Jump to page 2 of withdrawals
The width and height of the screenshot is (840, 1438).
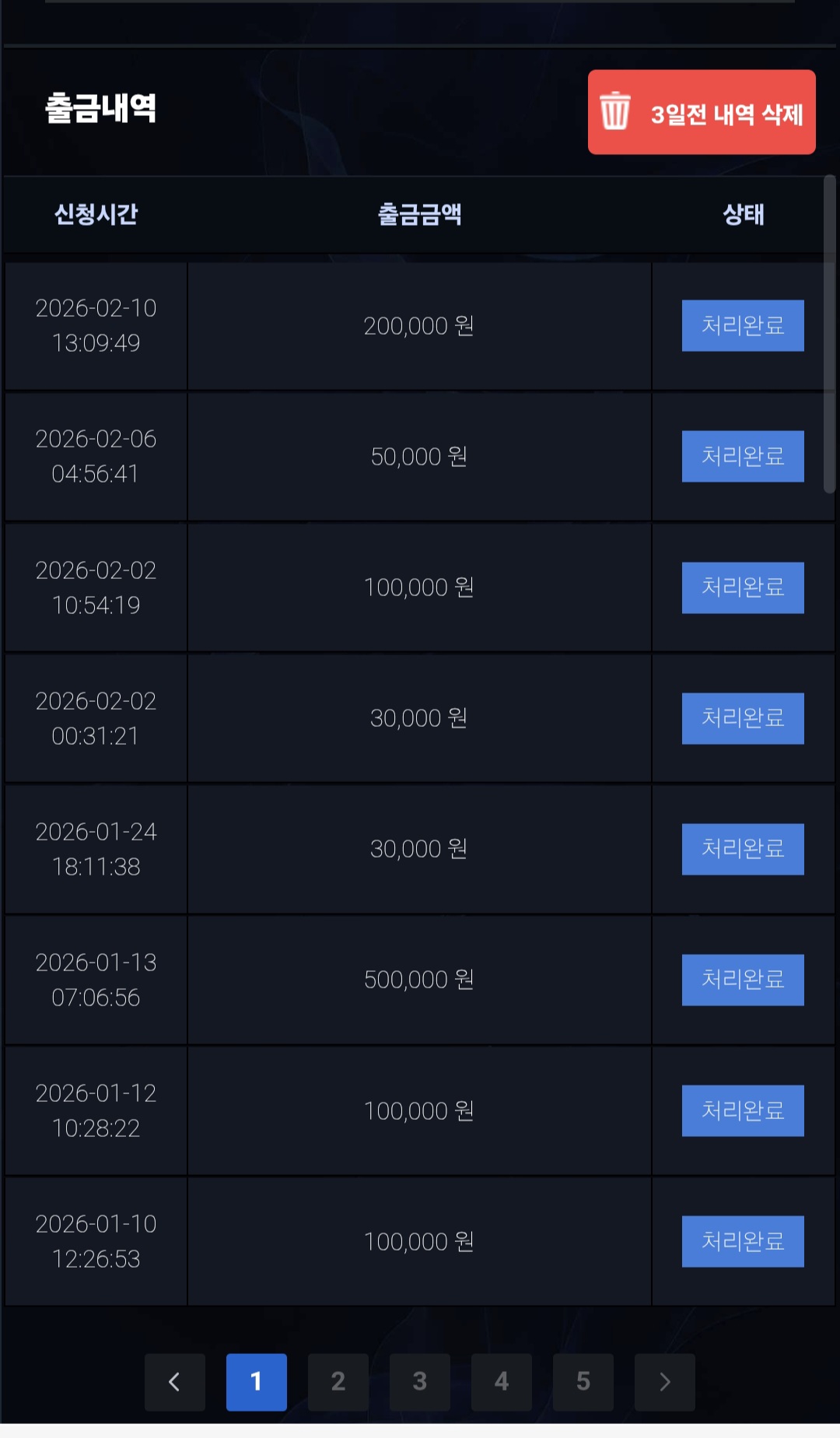338,1382
